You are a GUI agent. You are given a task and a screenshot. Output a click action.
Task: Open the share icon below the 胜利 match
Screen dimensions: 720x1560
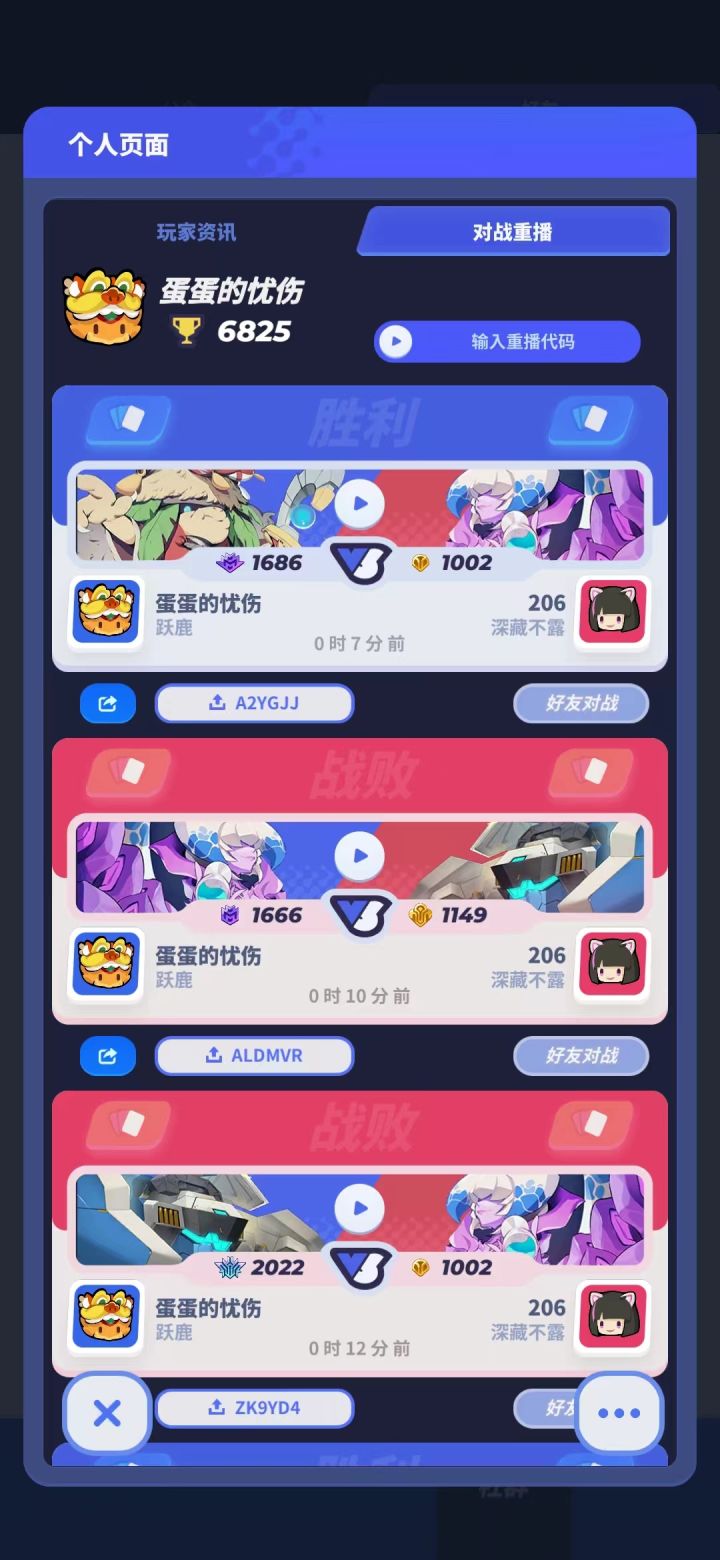[x=106, y=703]
